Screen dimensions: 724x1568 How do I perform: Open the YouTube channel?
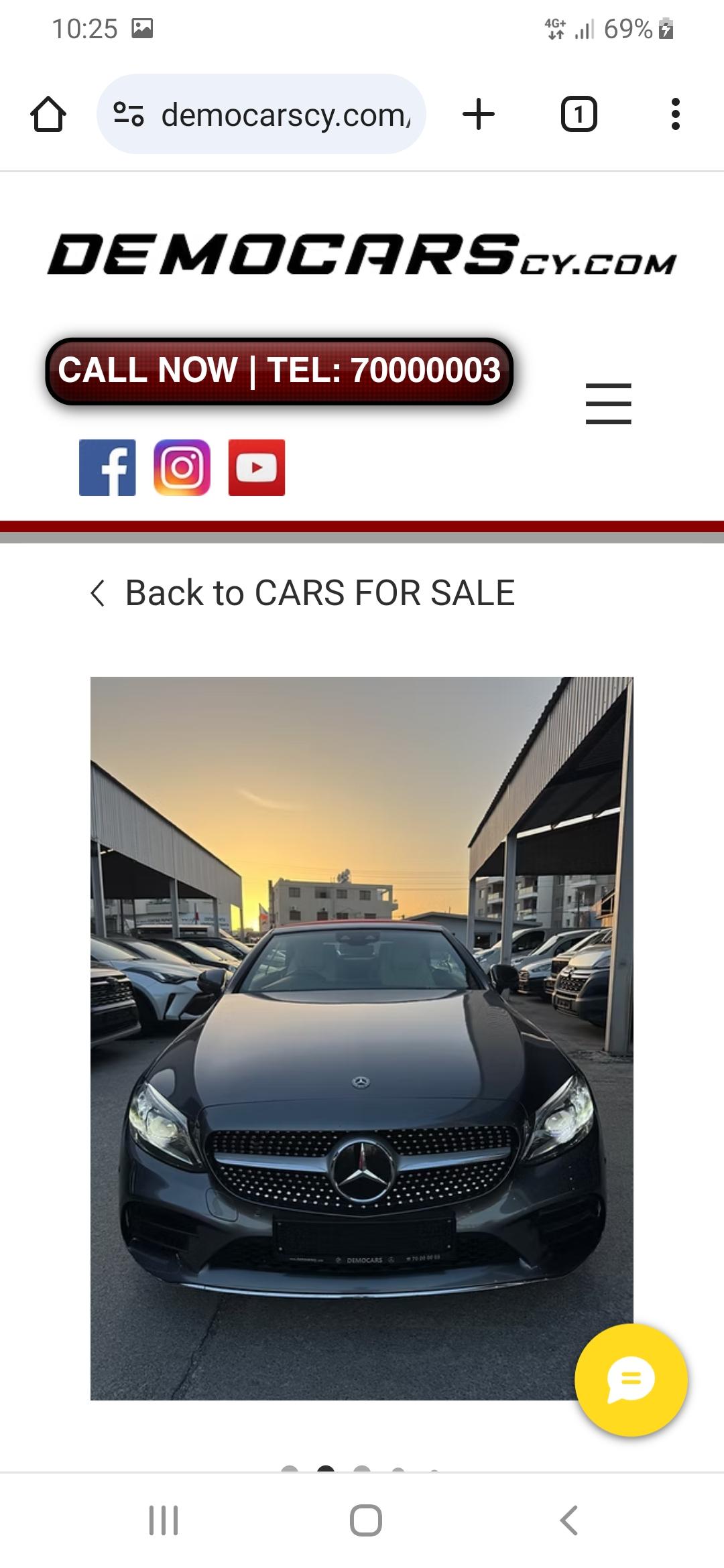(256, 468)
